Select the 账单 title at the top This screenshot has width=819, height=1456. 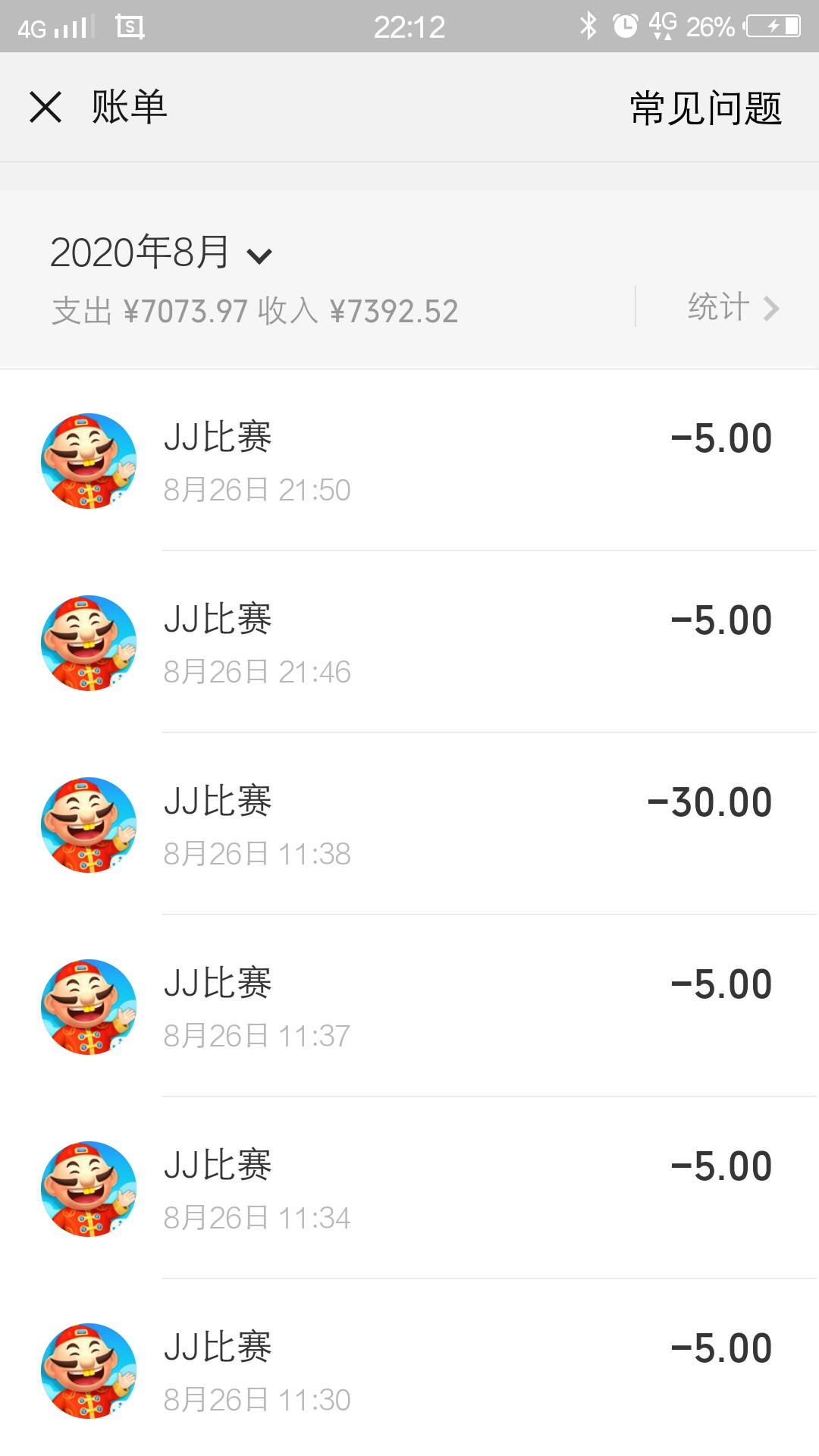tap(129, 106)
